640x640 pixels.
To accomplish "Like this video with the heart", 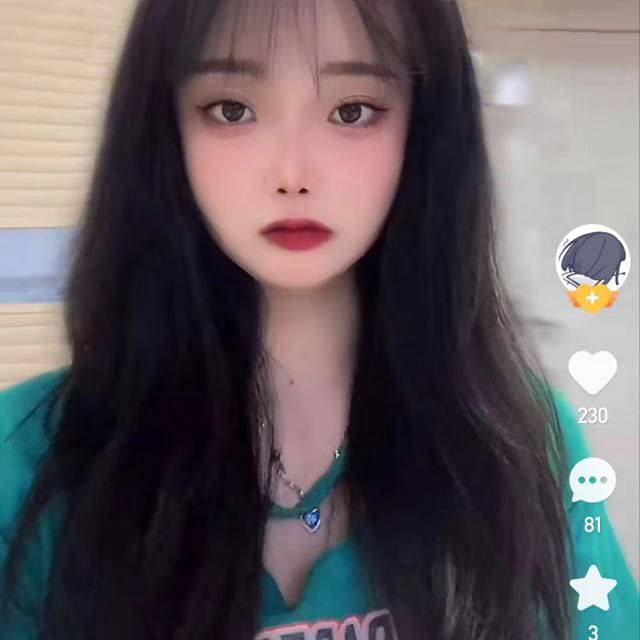I will click(593, 373).
